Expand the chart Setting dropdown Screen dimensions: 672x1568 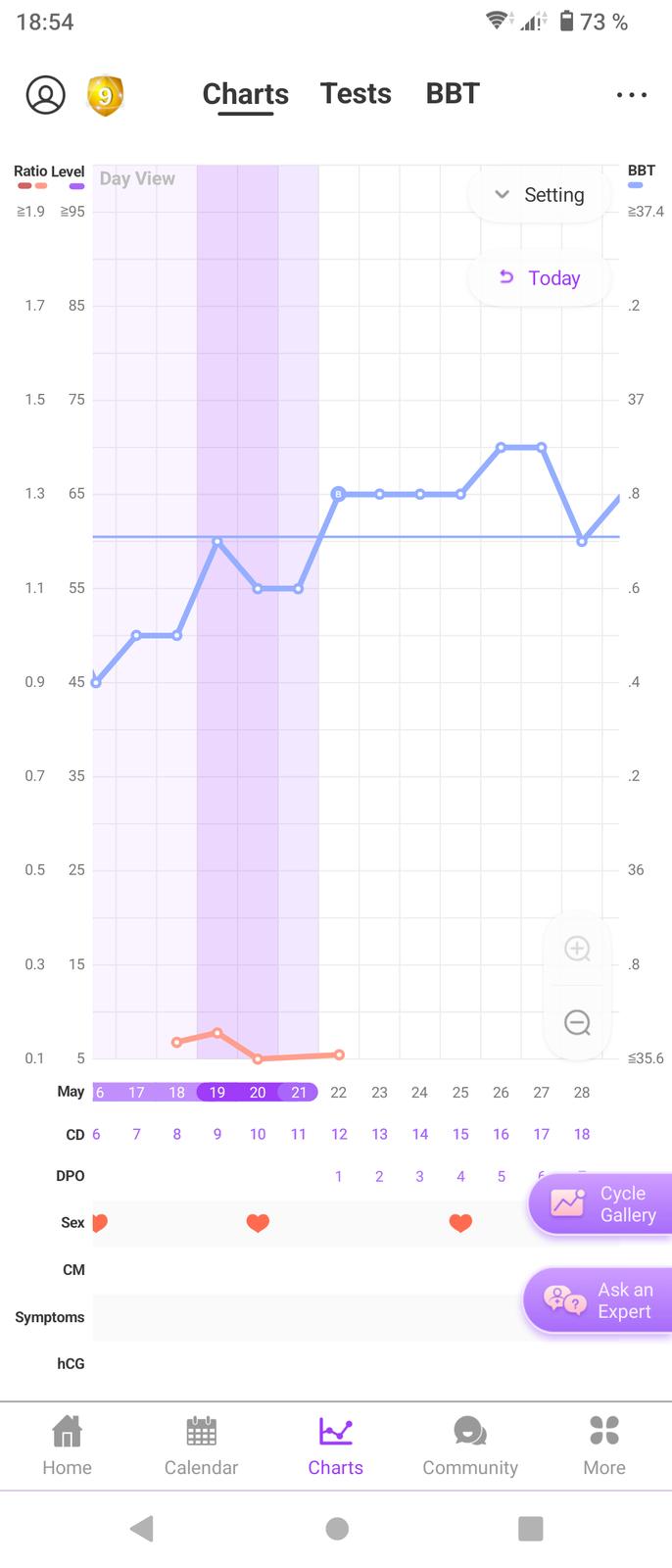pyautogui.click(x=540, y=195)
